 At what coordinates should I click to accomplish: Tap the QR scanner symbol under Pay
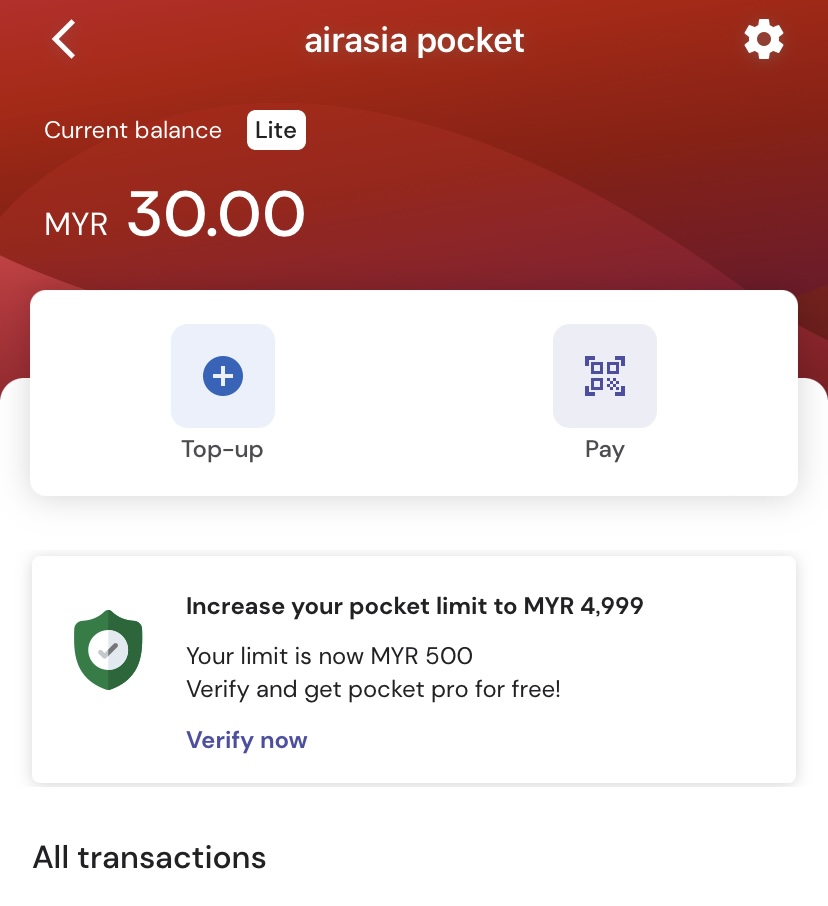[605, 376]
